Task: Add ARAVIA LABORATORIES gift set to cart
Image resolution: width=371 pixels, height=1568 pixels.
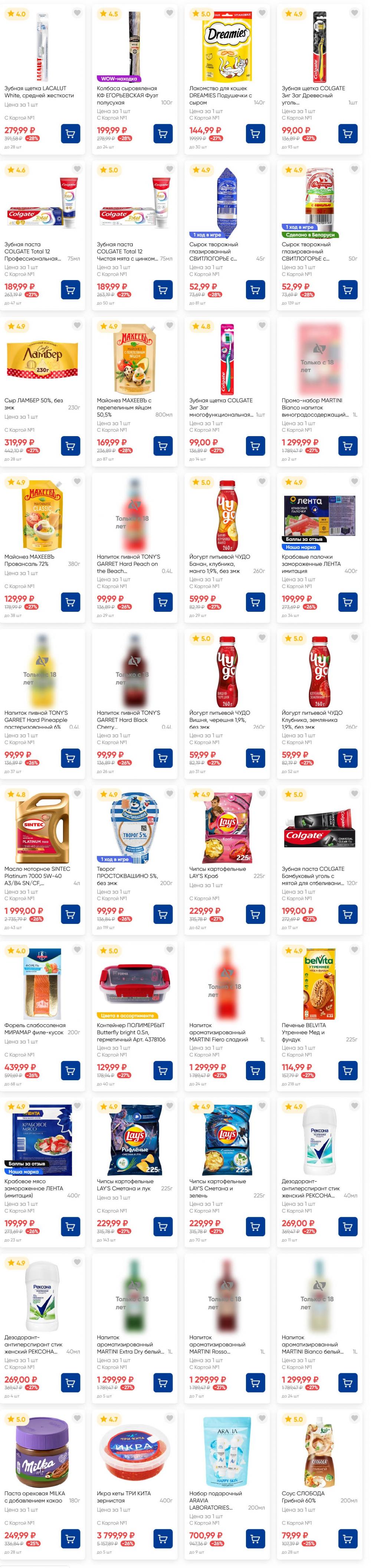Action: 256,1538
